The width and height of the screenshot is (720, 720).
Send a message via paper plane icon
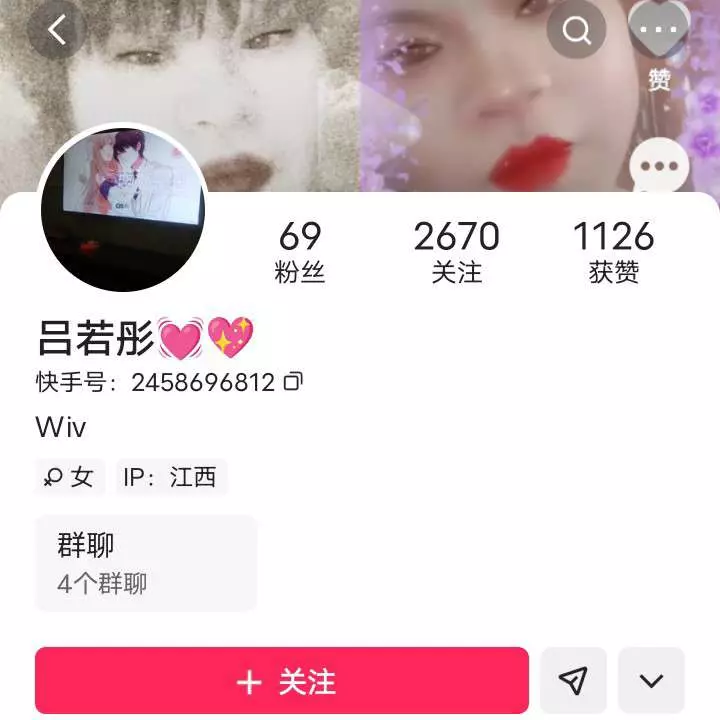(573, 681)
